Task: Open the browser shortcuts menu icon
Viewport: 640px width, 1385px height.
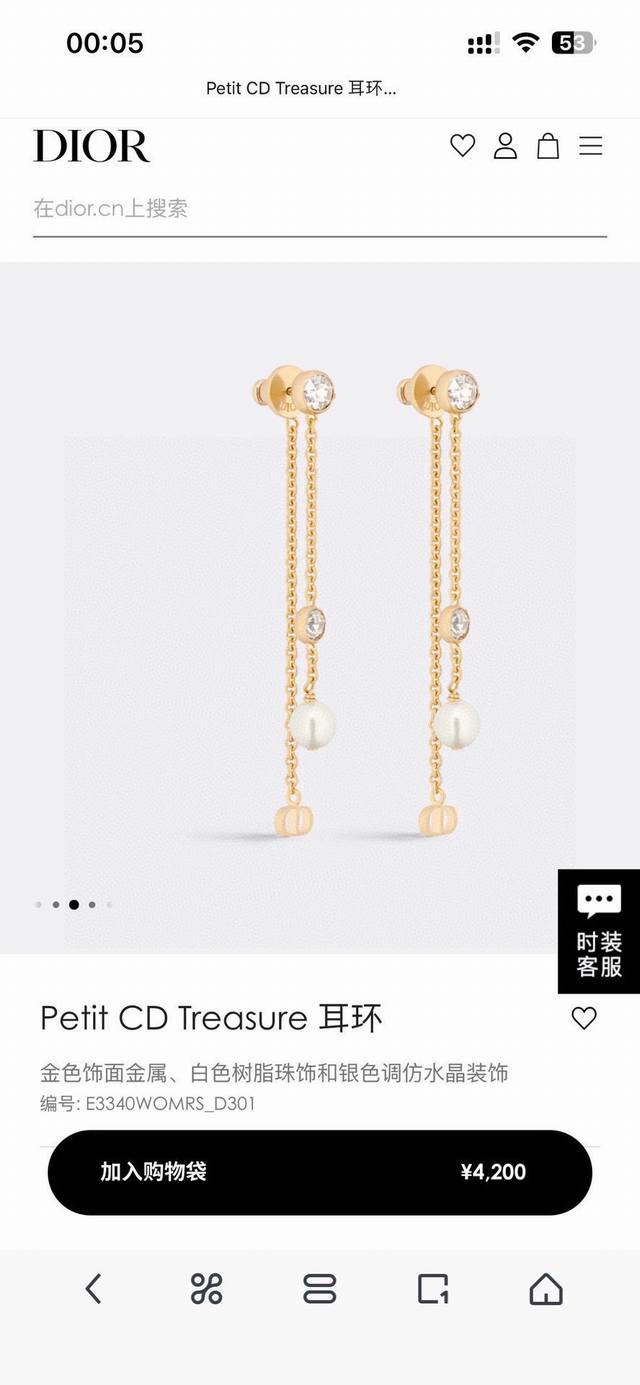Action: tap(206, 1289)
